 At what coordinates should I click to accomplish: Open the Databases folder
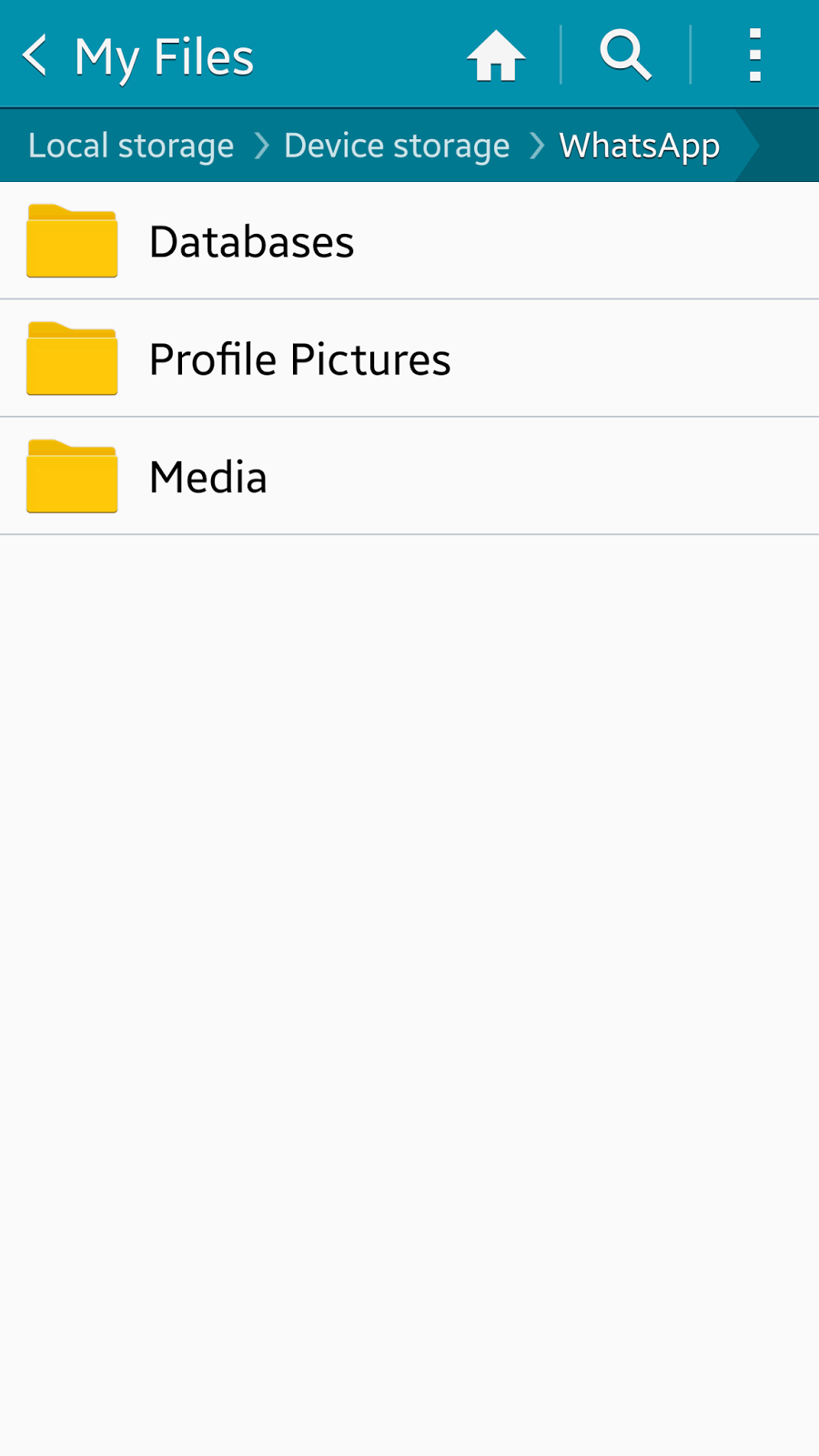[251, 241]
